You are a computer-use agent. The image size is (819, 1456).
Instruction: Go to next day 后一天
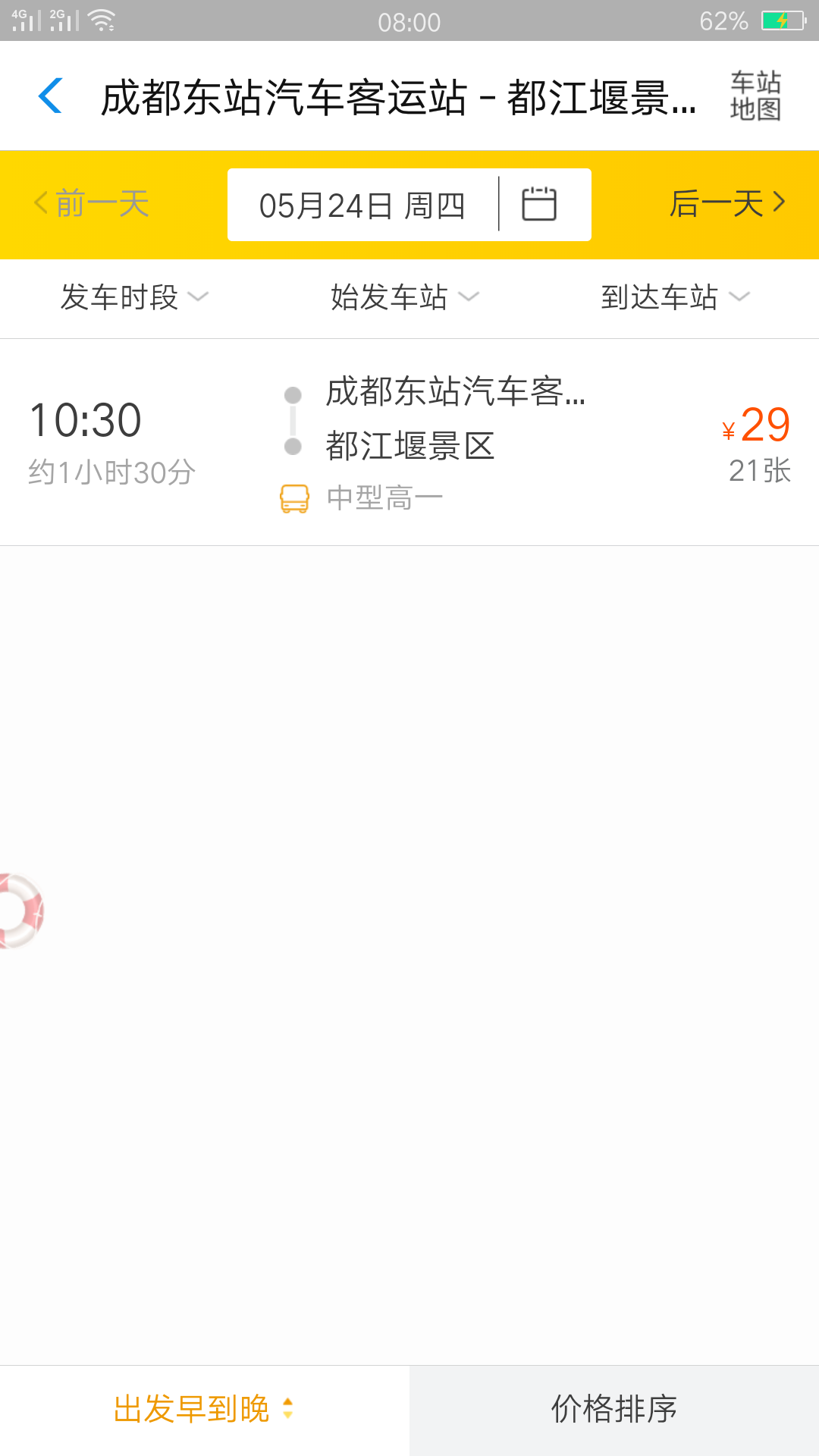[x=728, y=203]
